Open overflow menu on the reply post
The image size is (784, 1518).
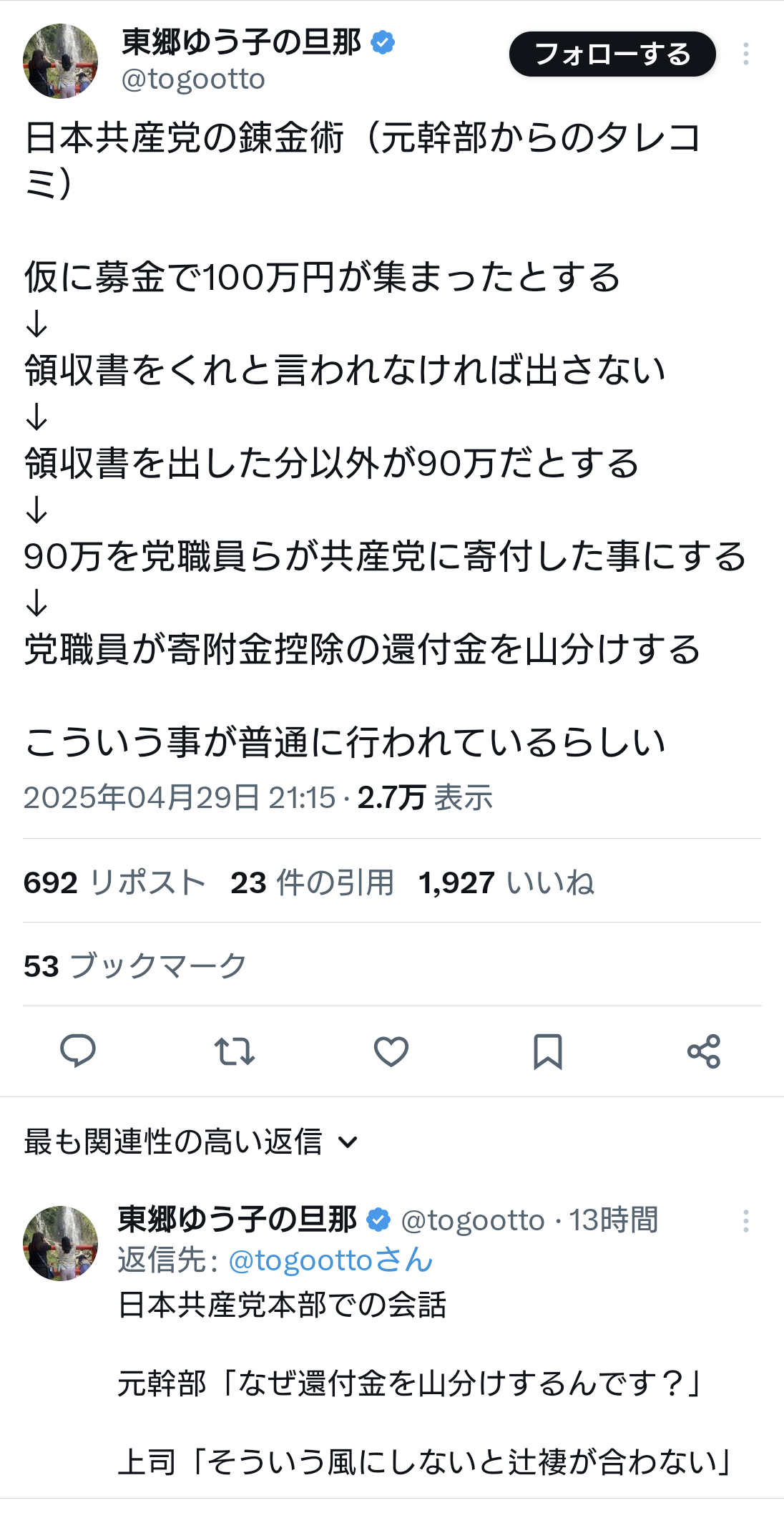click(746, 1221)
